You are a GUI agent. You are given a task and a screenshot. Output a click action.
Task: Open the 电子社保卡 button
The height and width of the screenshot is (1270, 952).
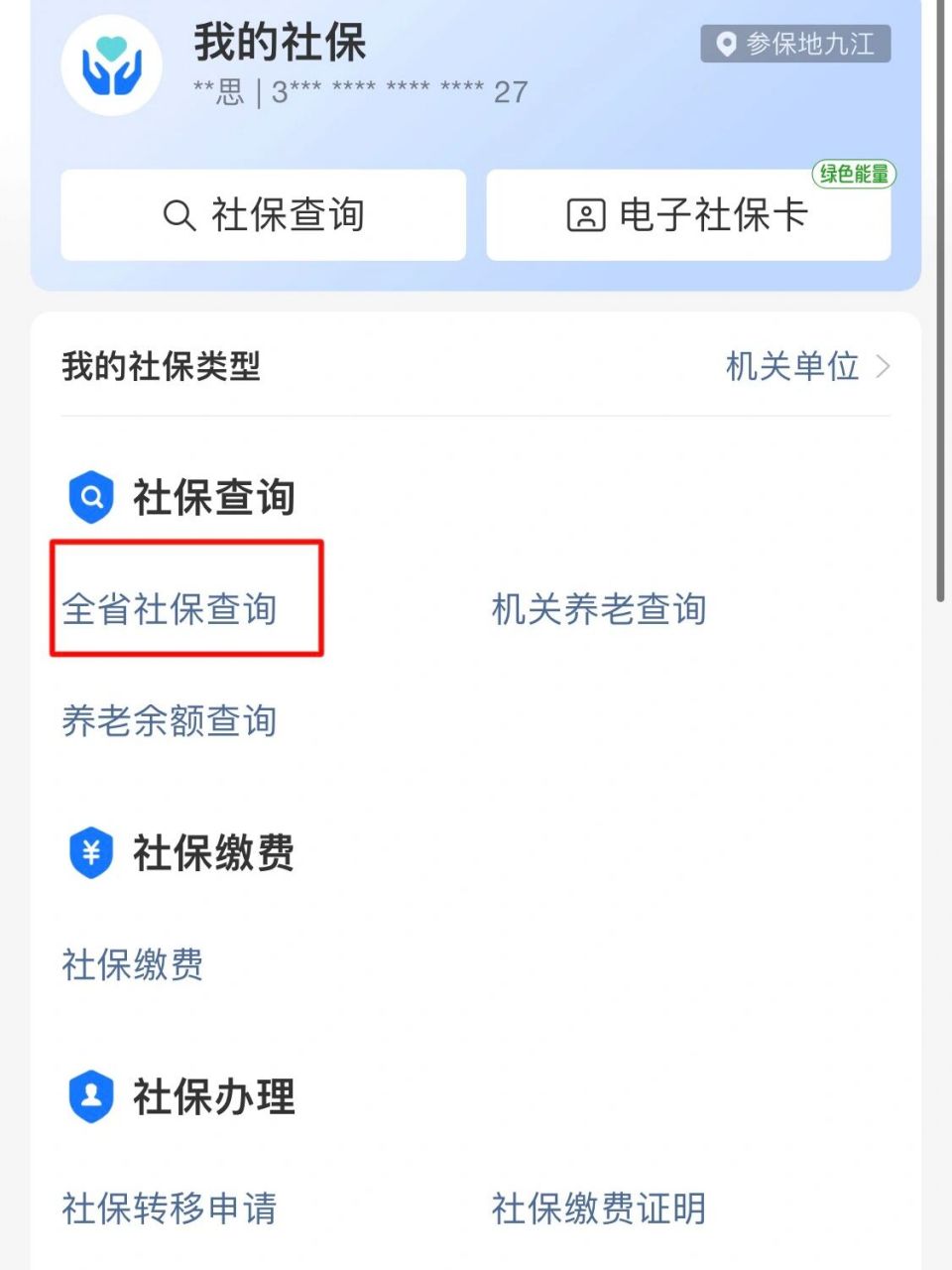(x=688, y=214)
